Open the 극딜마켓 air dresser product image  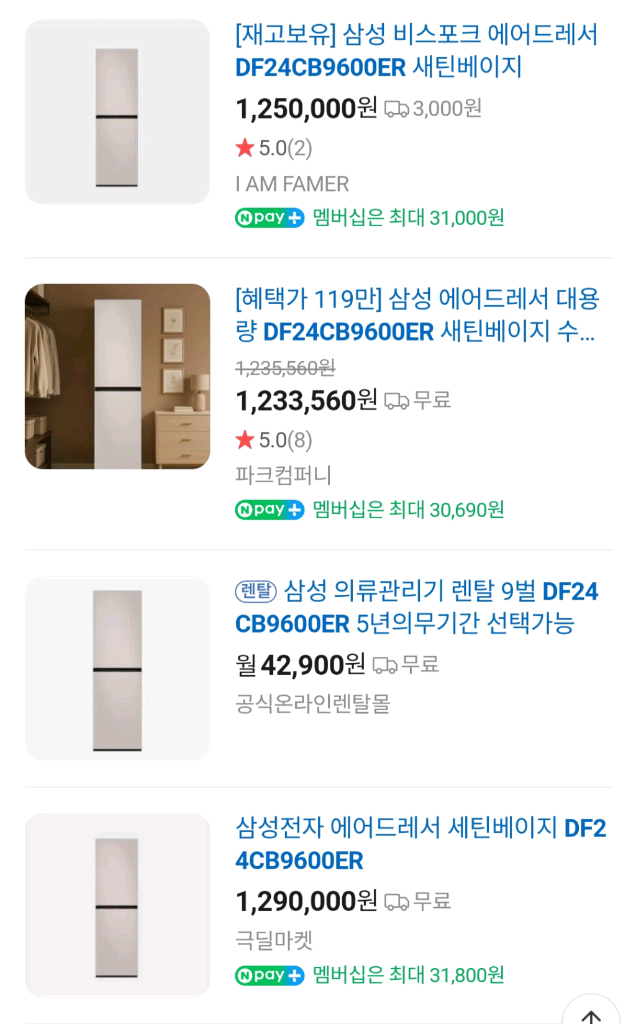(117, 904)
